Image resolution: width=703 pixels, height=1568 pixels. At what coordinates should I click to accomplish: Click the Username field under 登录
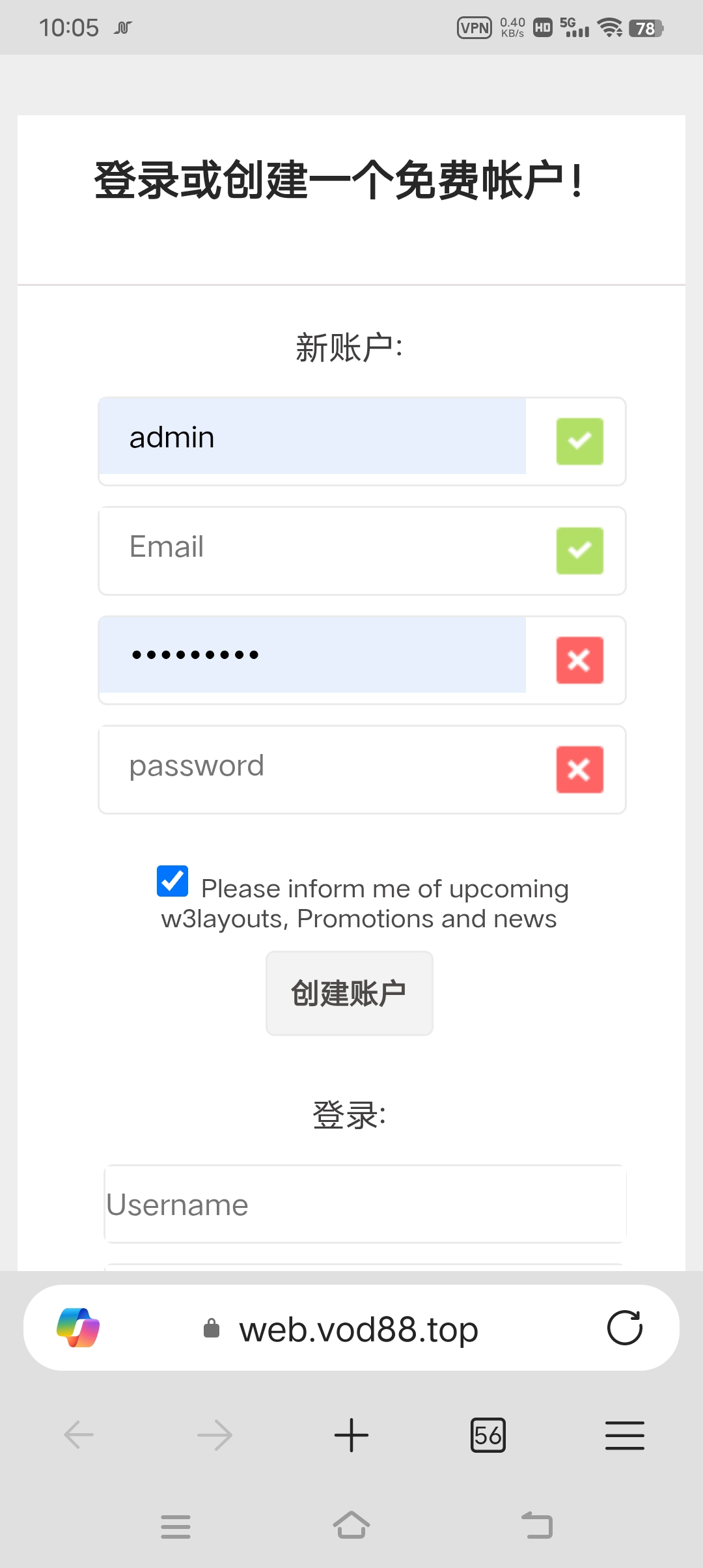point(363,1205)
